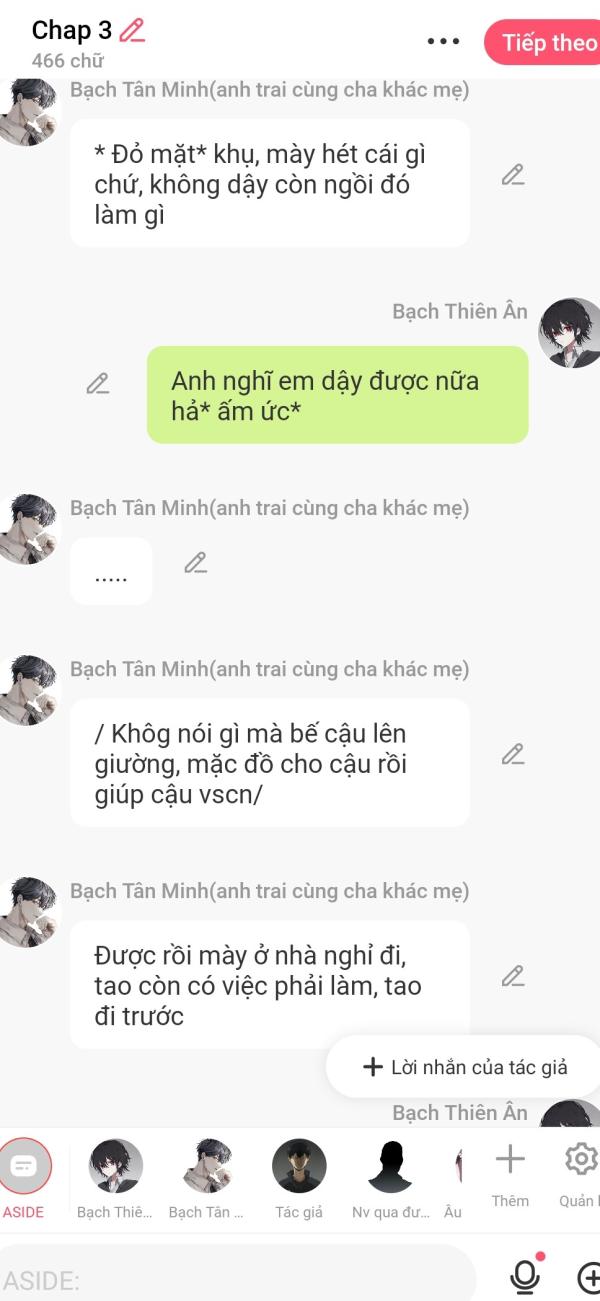Viewport: 600px width, 1301px height.
Task: Add Lời nhắn của tác giả
Action: (x=465, y=1067)
